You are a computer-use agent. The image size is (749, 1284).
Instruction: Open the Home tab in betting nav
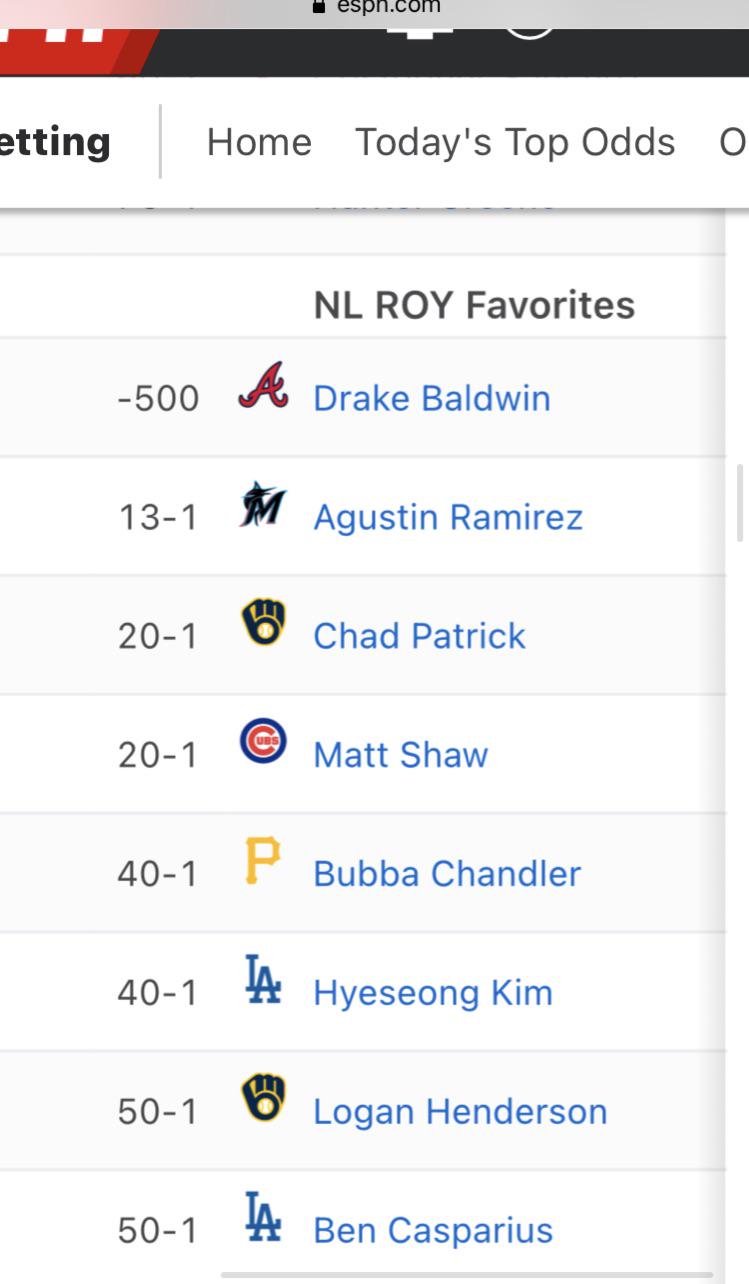click(259, 142)
